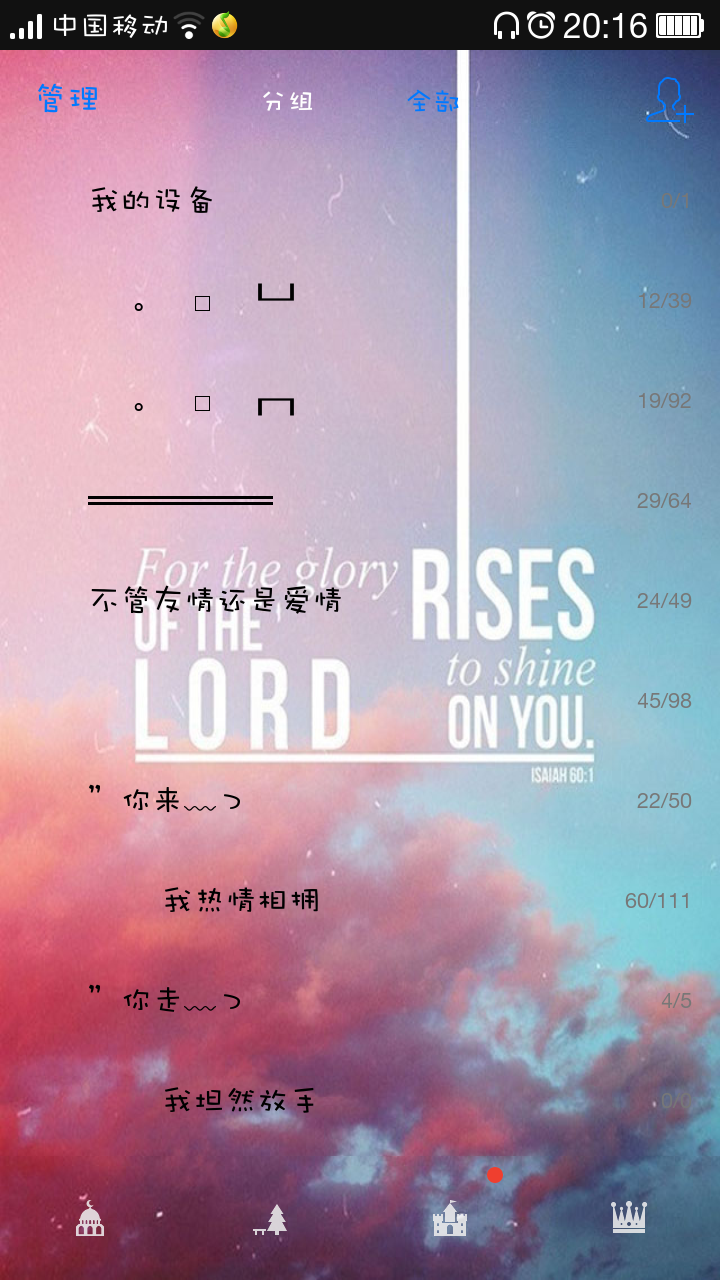Image resolution: width=720 pixels, height=1280 pixels.
Task: Open the pine tree tab in the bottom bar
Action: point(271,1218)
